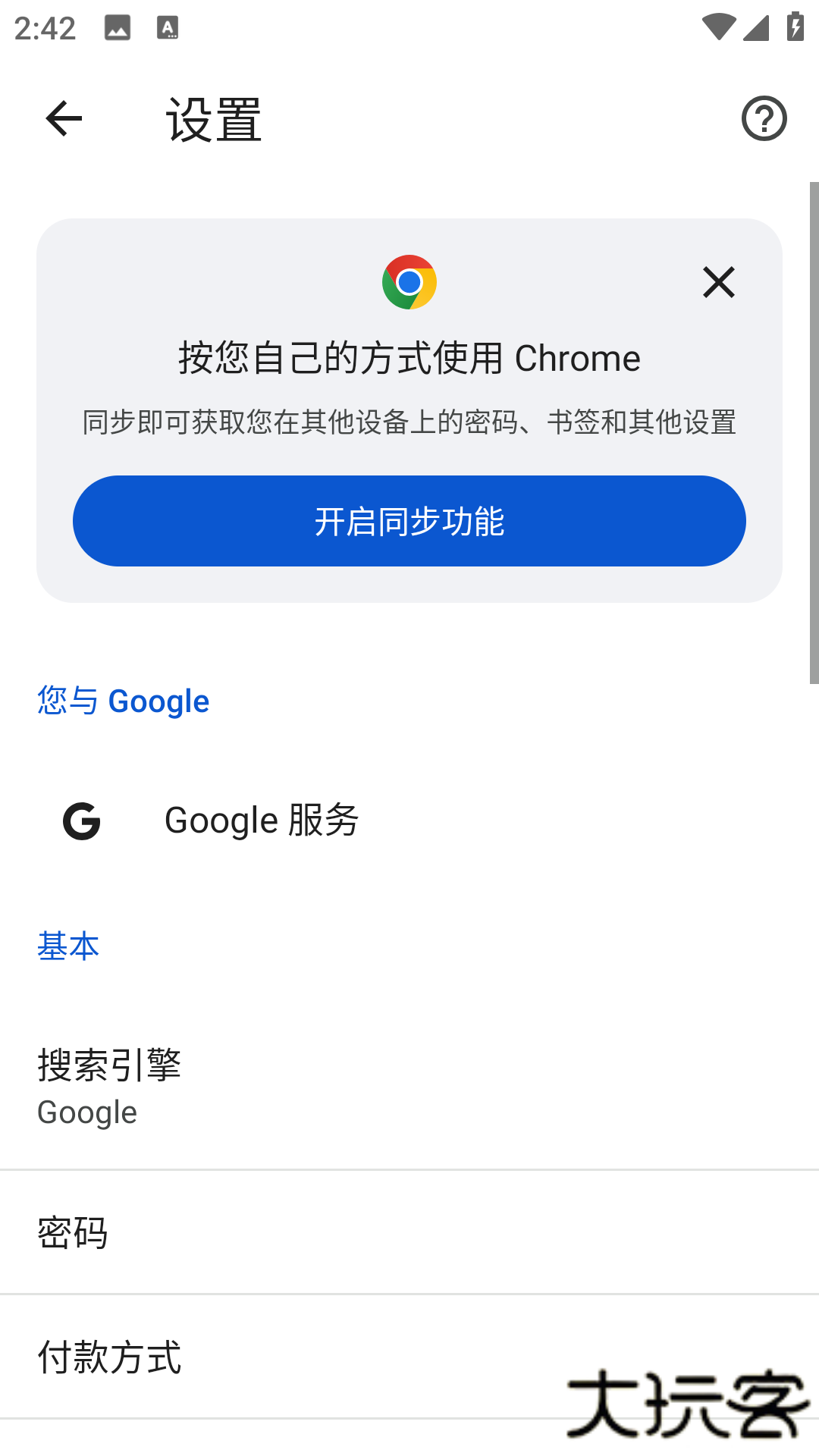
Task: Click the sync description text on the card
Action: (409, 422)
